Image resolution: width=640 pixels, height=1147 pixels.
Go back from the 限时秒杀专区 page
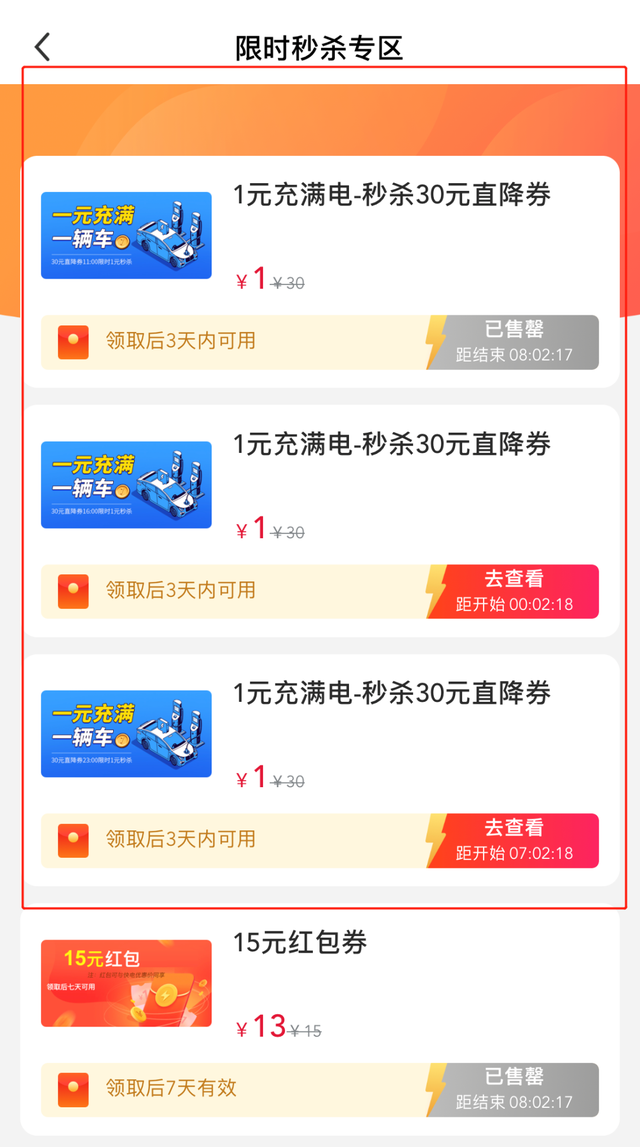pos(42,47)
